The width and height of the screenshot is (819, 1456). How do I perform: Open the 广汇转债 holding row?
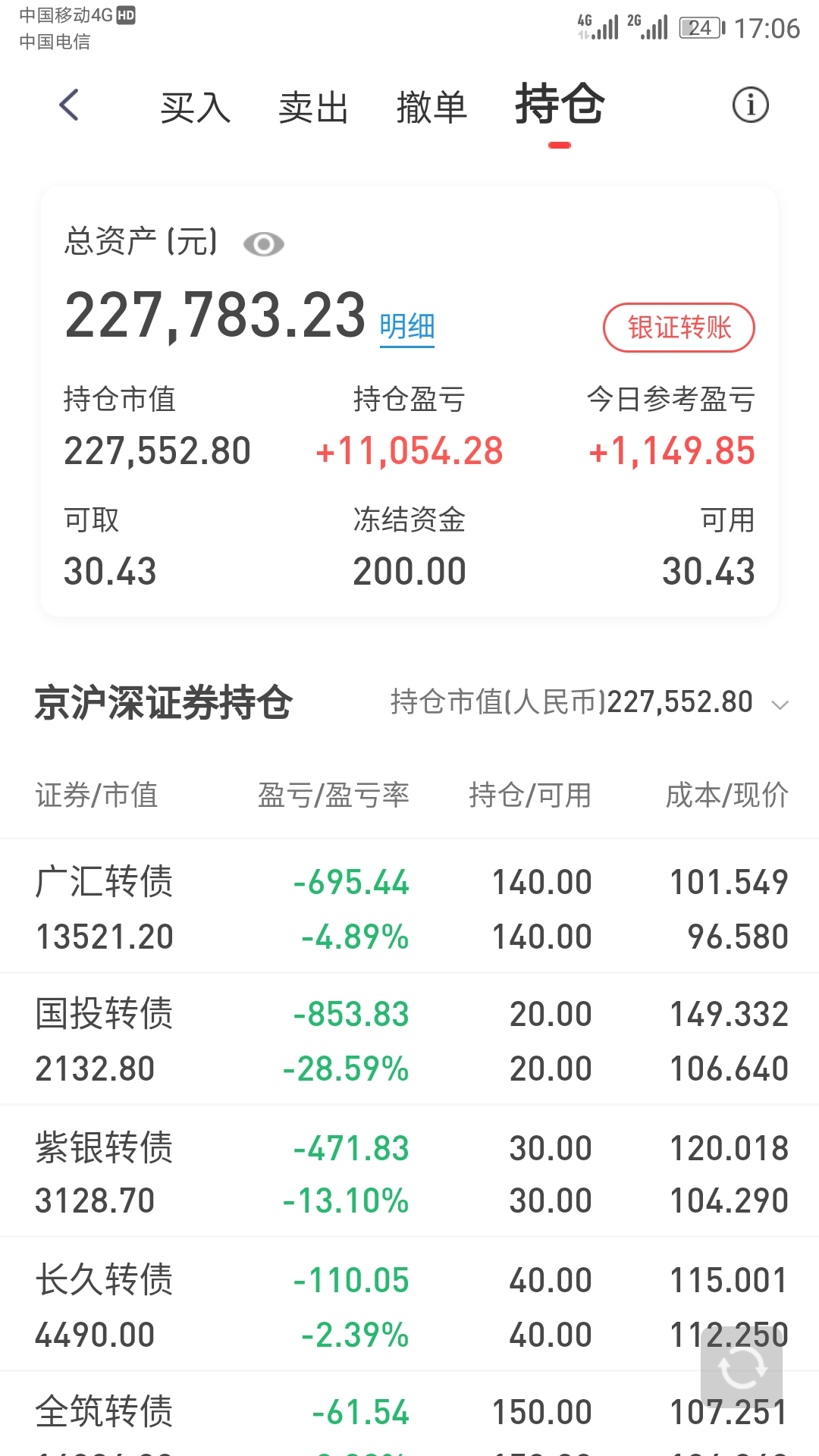[409, 908]
